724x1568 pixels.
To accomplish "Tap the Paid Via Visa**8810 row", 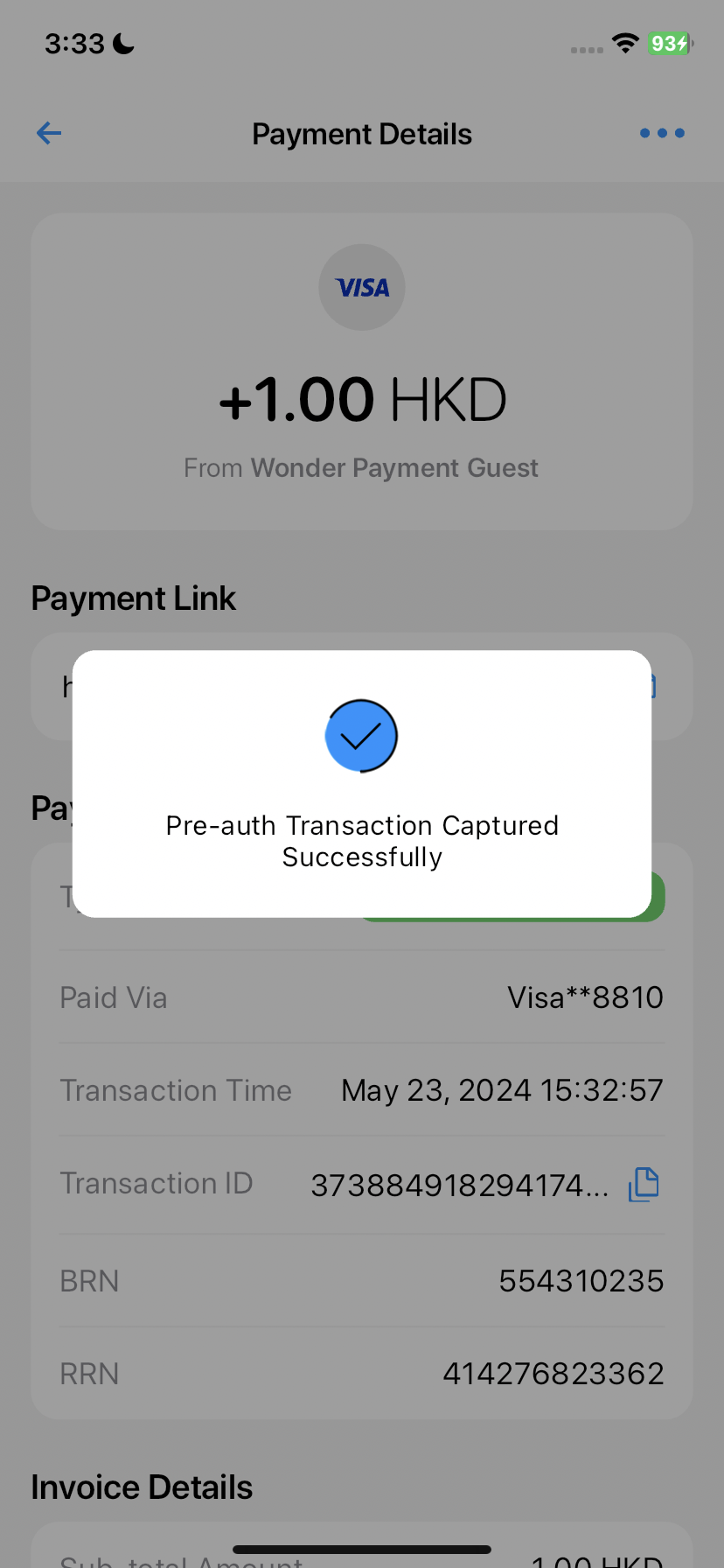I will point(362,997).
